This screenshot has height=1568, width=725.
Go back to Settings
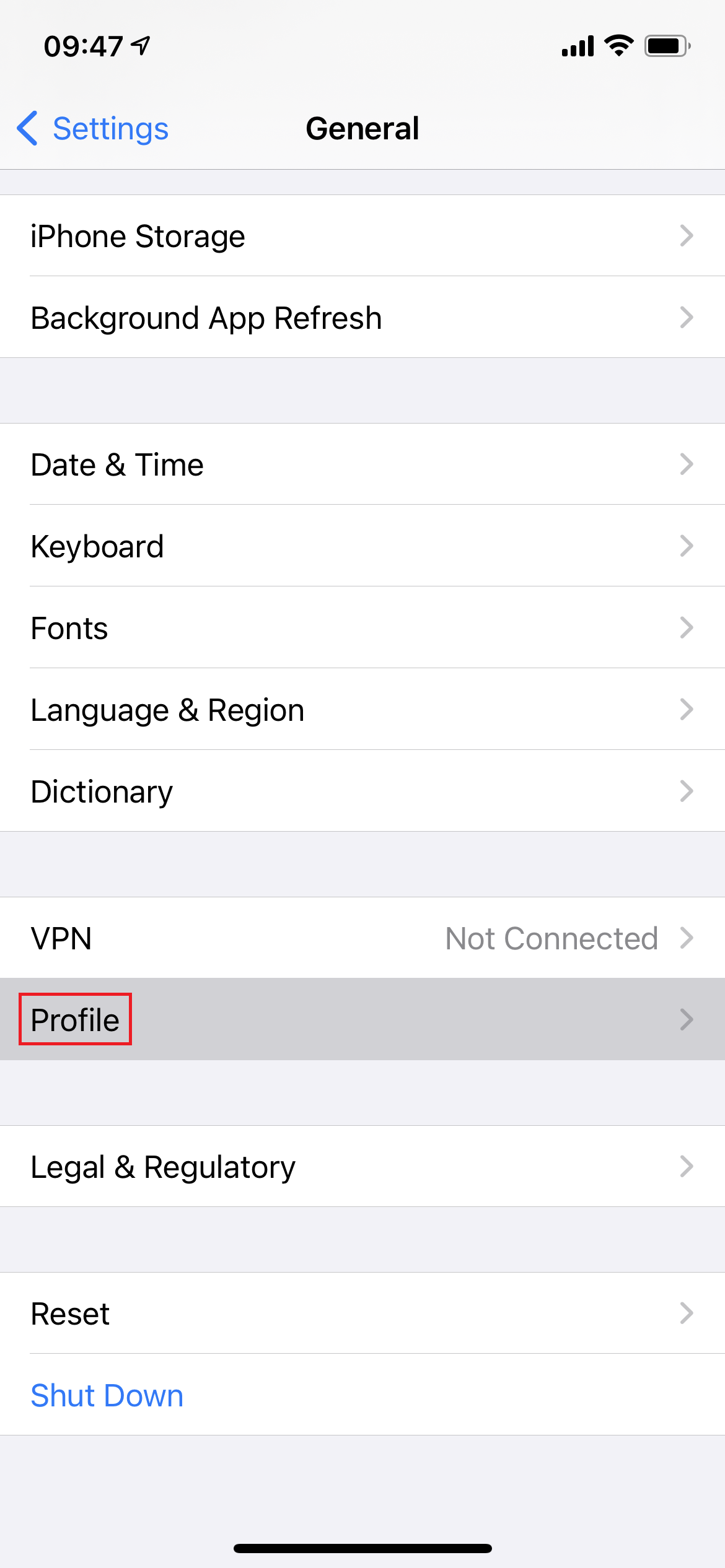pos(92,129)
